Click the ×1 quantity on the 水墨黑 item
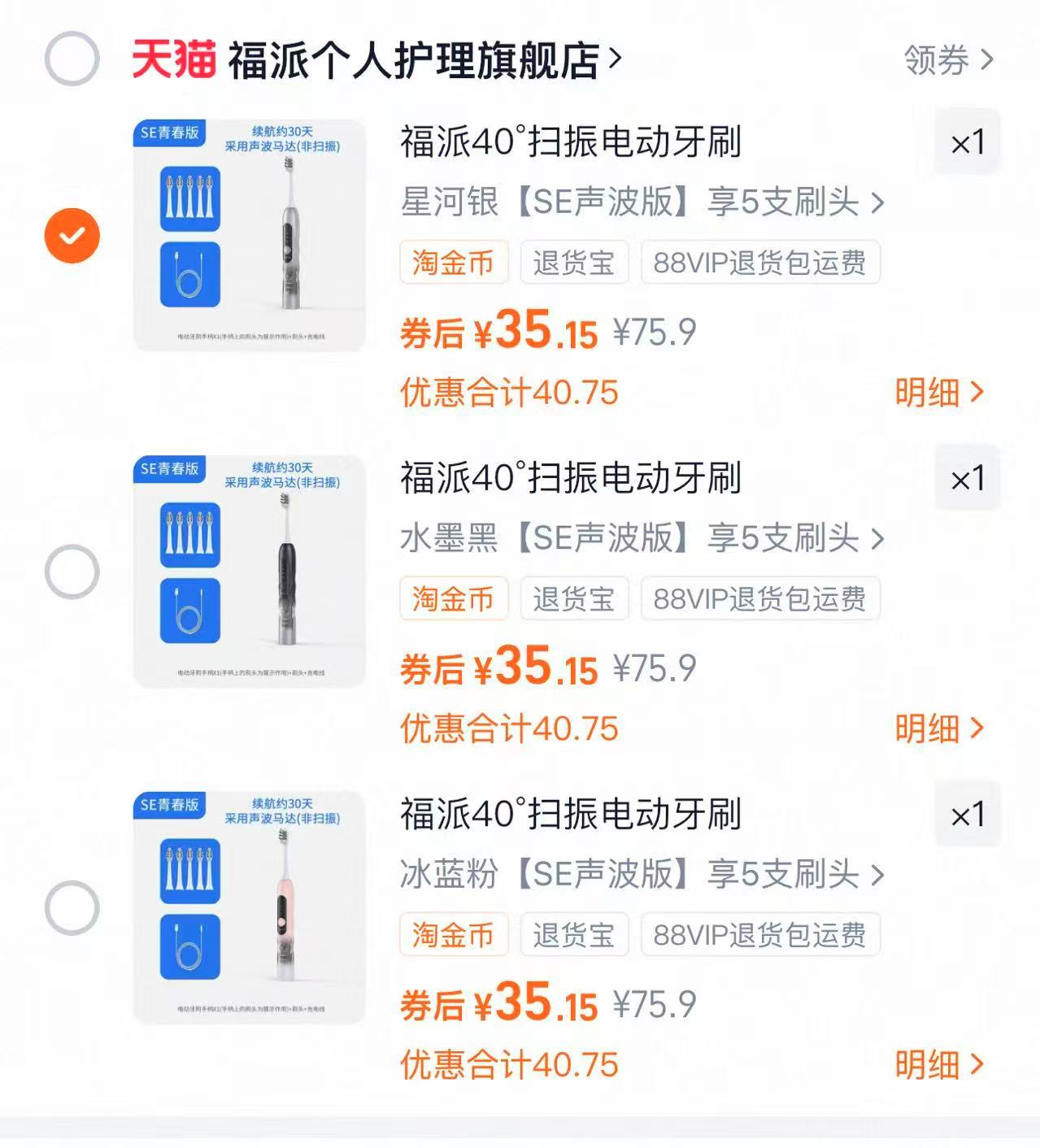Screen dimensions: 1040x1148 coord(966,479)
